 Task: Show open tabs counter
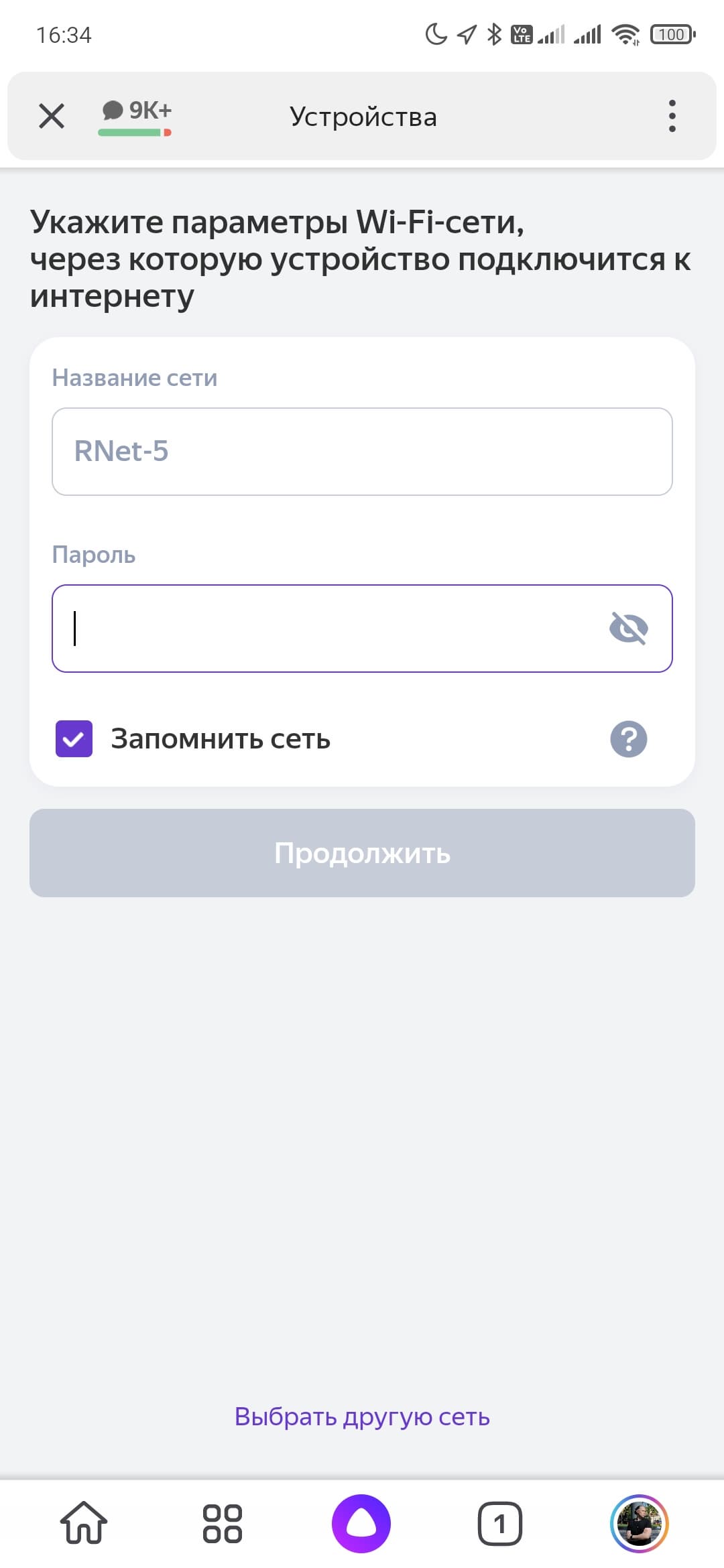point(499,1523)
